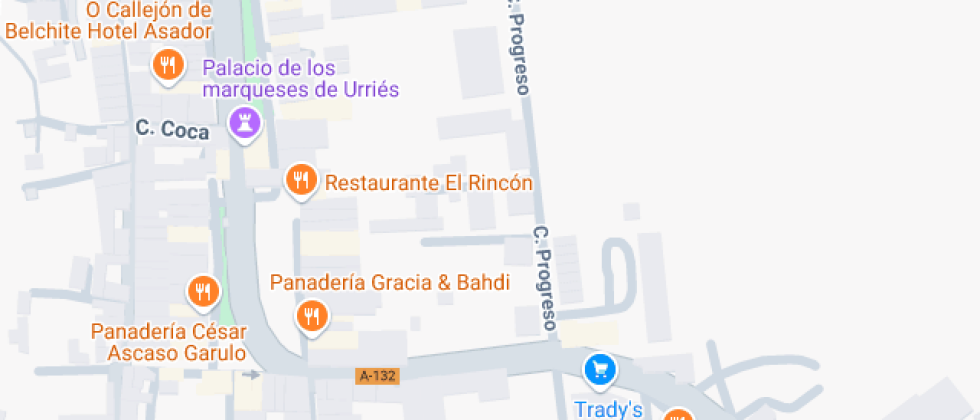Screen dimensions: 980x420
Task: Tap the Restaurante El Rincón map pin
Action: click(x=300, y=181)
